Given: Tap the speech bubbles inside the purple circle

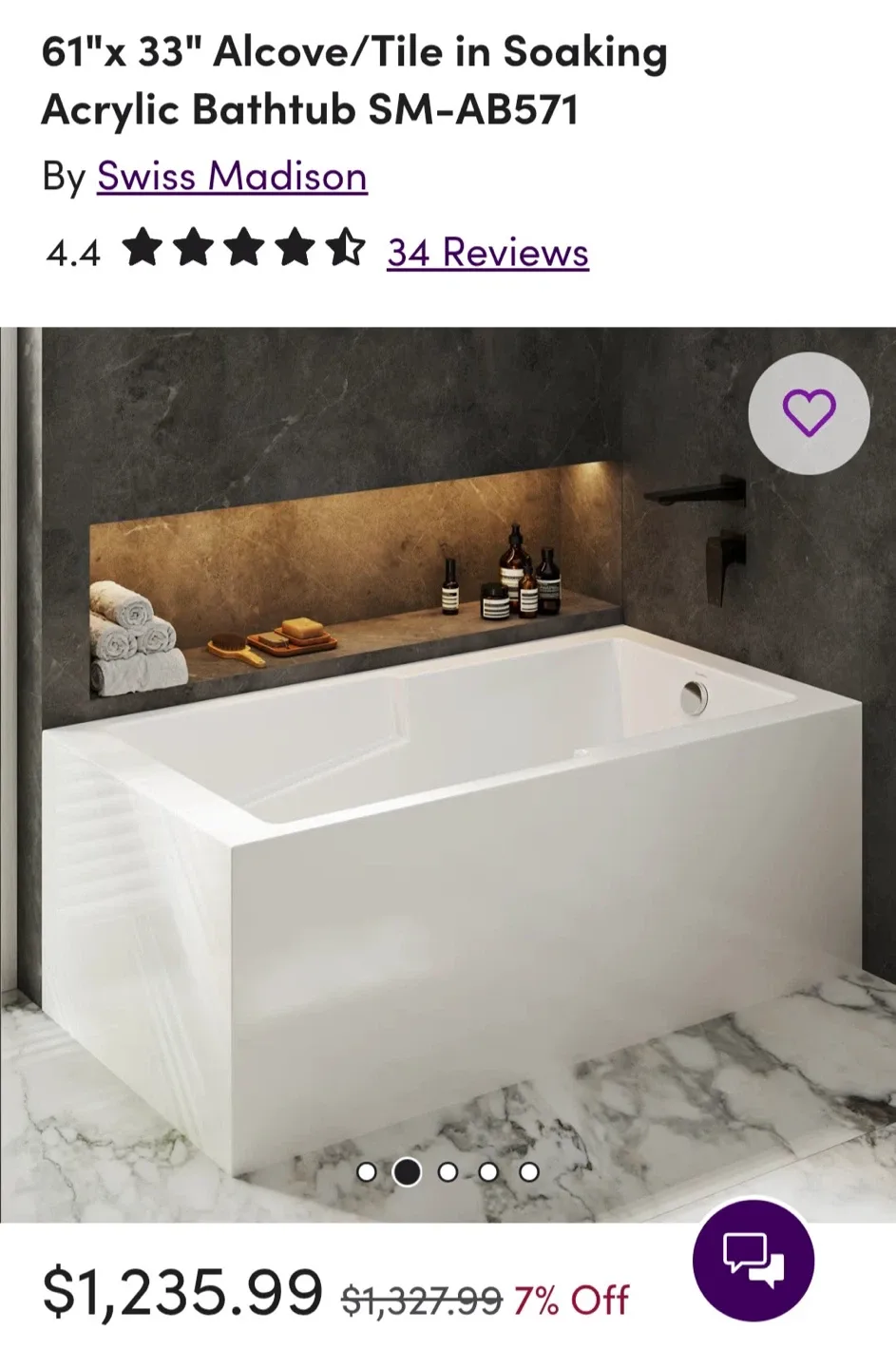Looking at the screenshot, I should (753, 1261).
